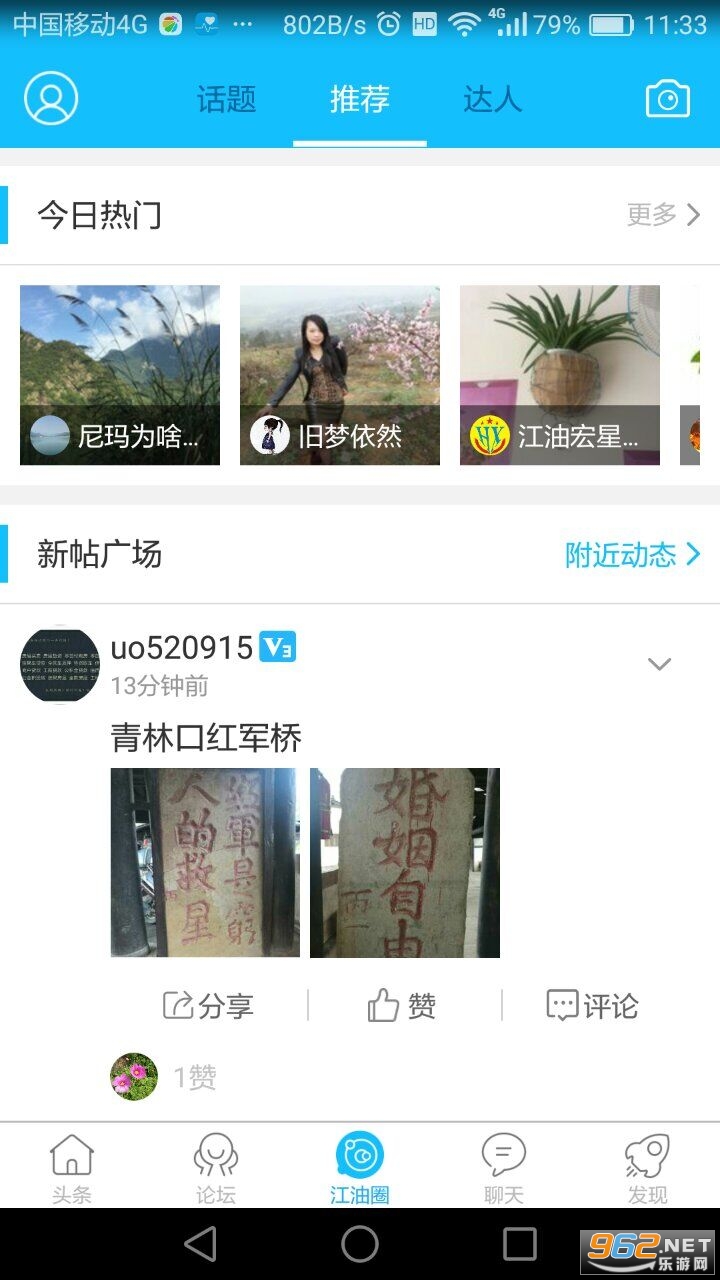Open the 江油宏星 hot post card
The height and width of the screenshot is (1280, 720).
pyautogui.click(x=560, y=375)
